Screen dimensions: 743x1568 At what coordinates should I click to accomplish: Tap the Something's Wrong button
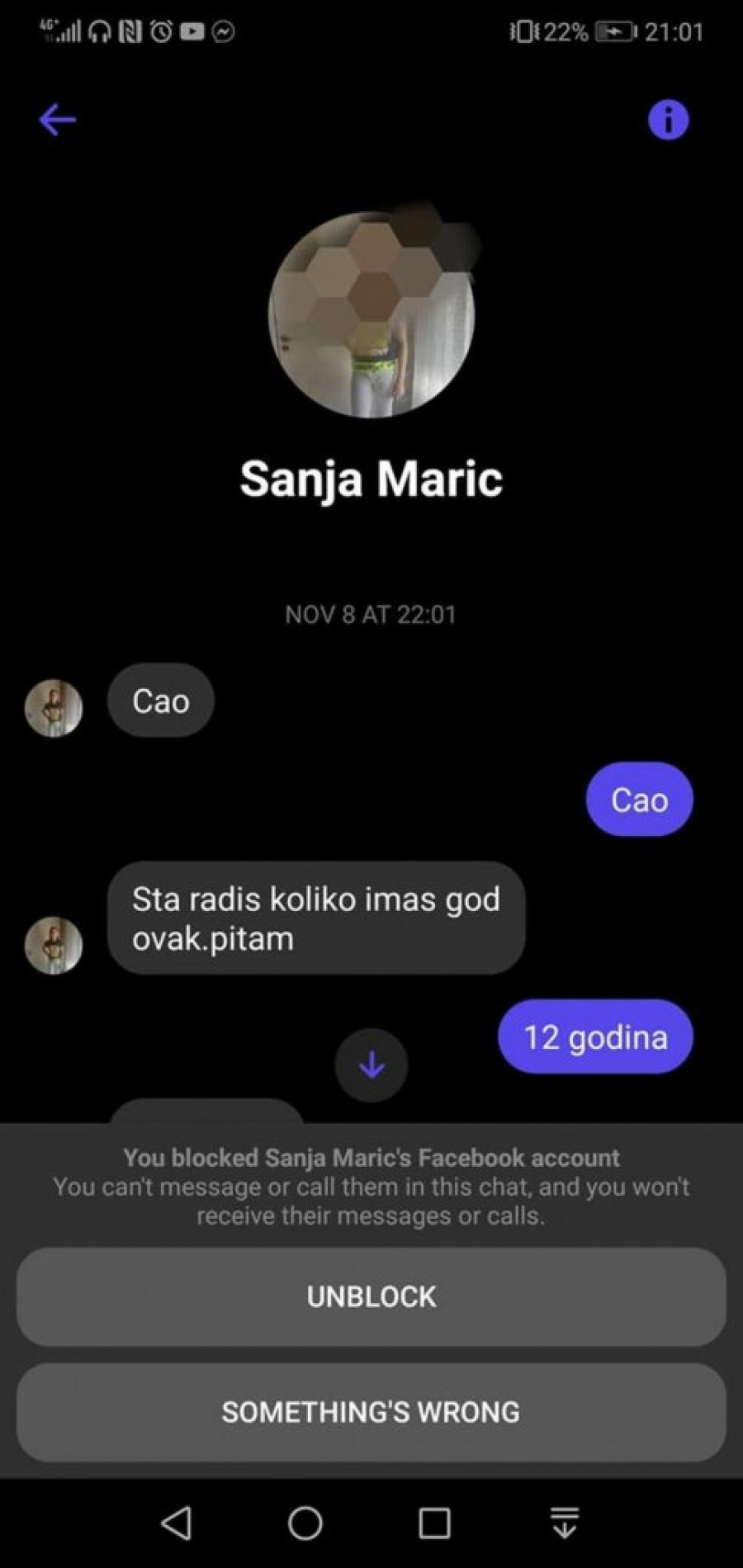371,1412
